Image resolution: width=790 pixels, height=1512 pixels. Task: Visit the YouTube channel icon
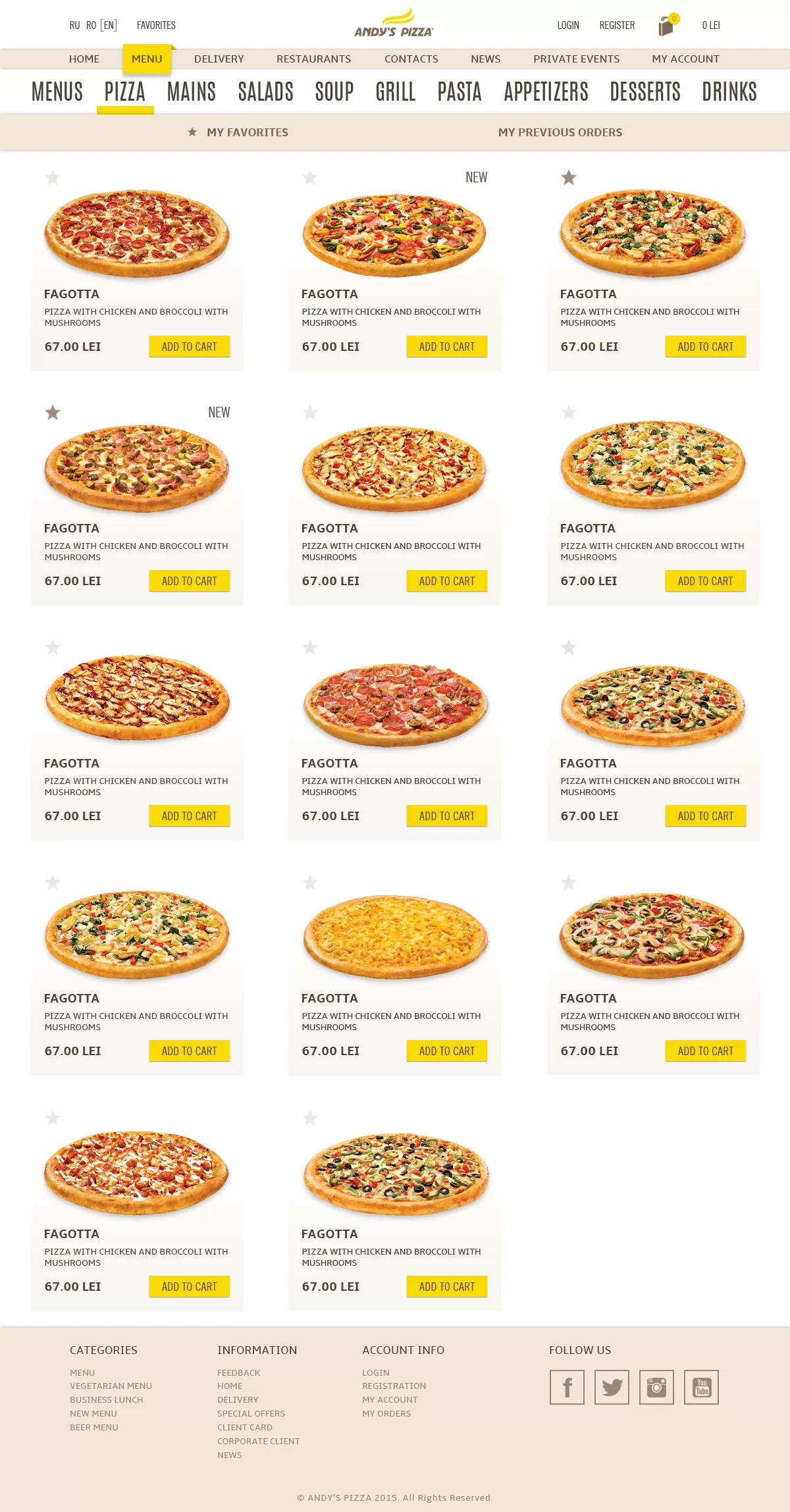pyautogui.click(x=701, y=1387)
